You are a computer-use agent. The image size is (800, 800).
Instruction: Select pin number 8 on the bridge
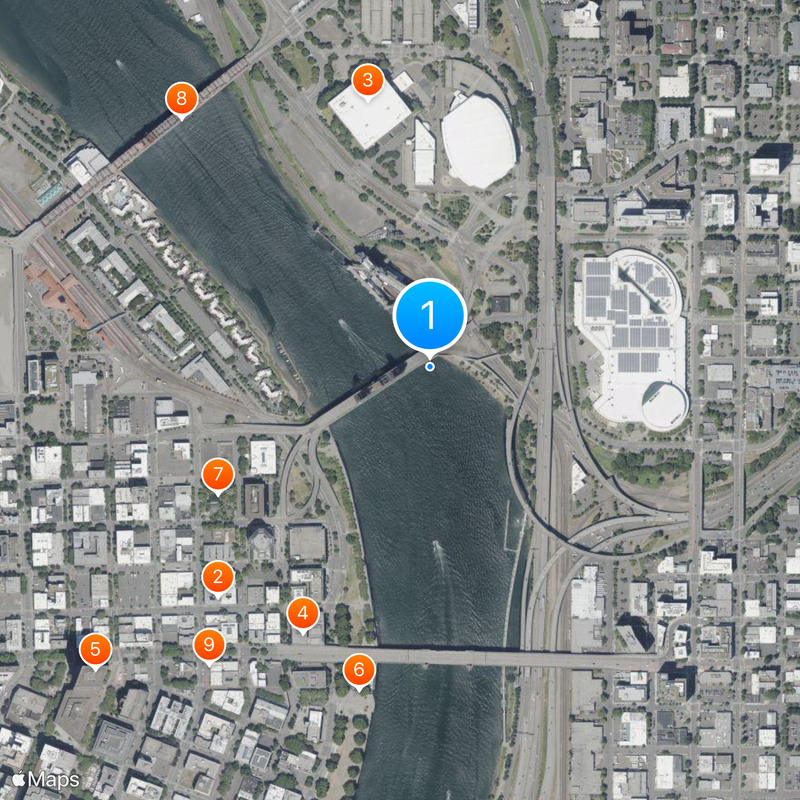[x=181, y=98]
